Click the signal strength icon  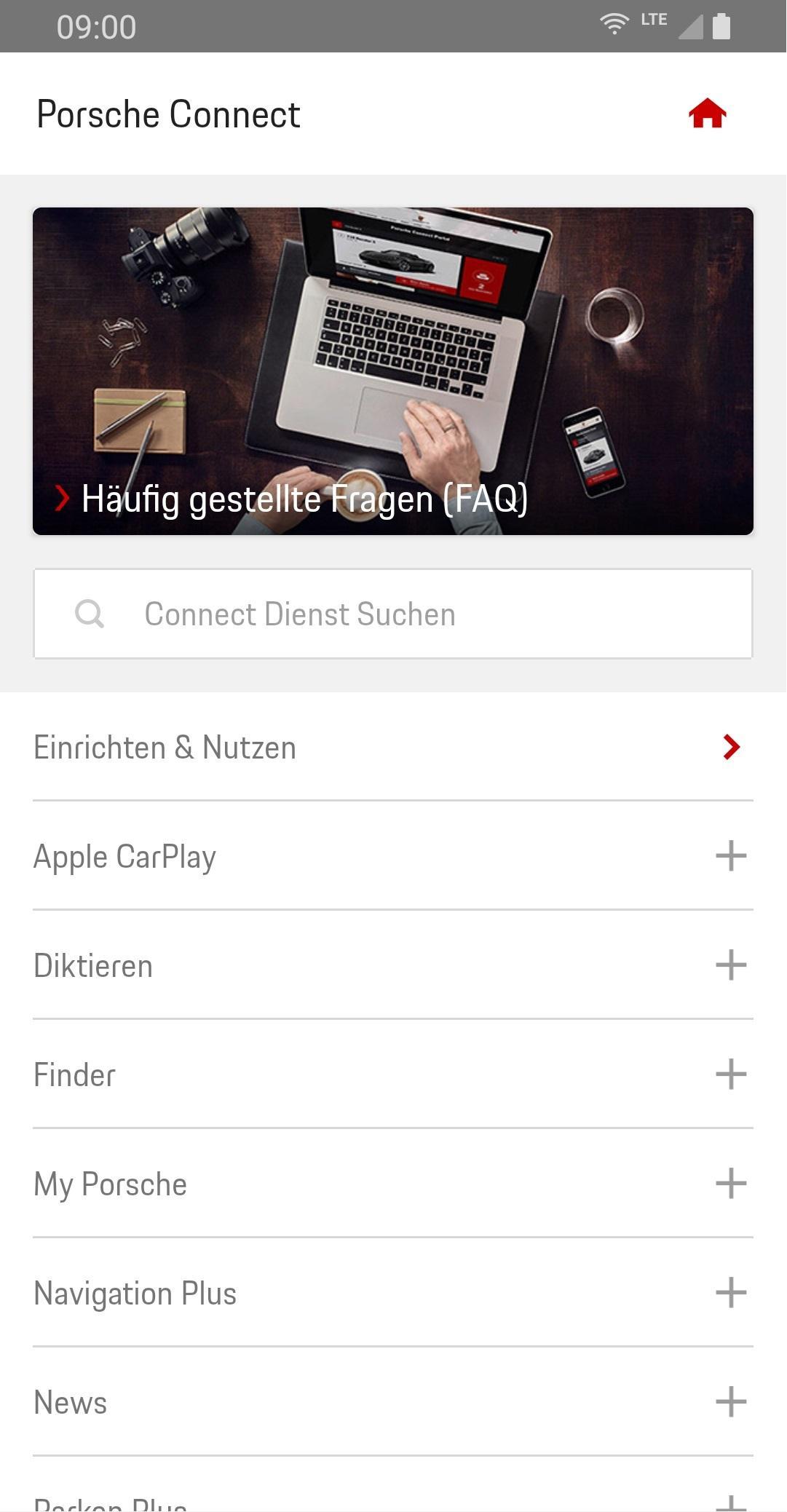click(x=690, y=28)
